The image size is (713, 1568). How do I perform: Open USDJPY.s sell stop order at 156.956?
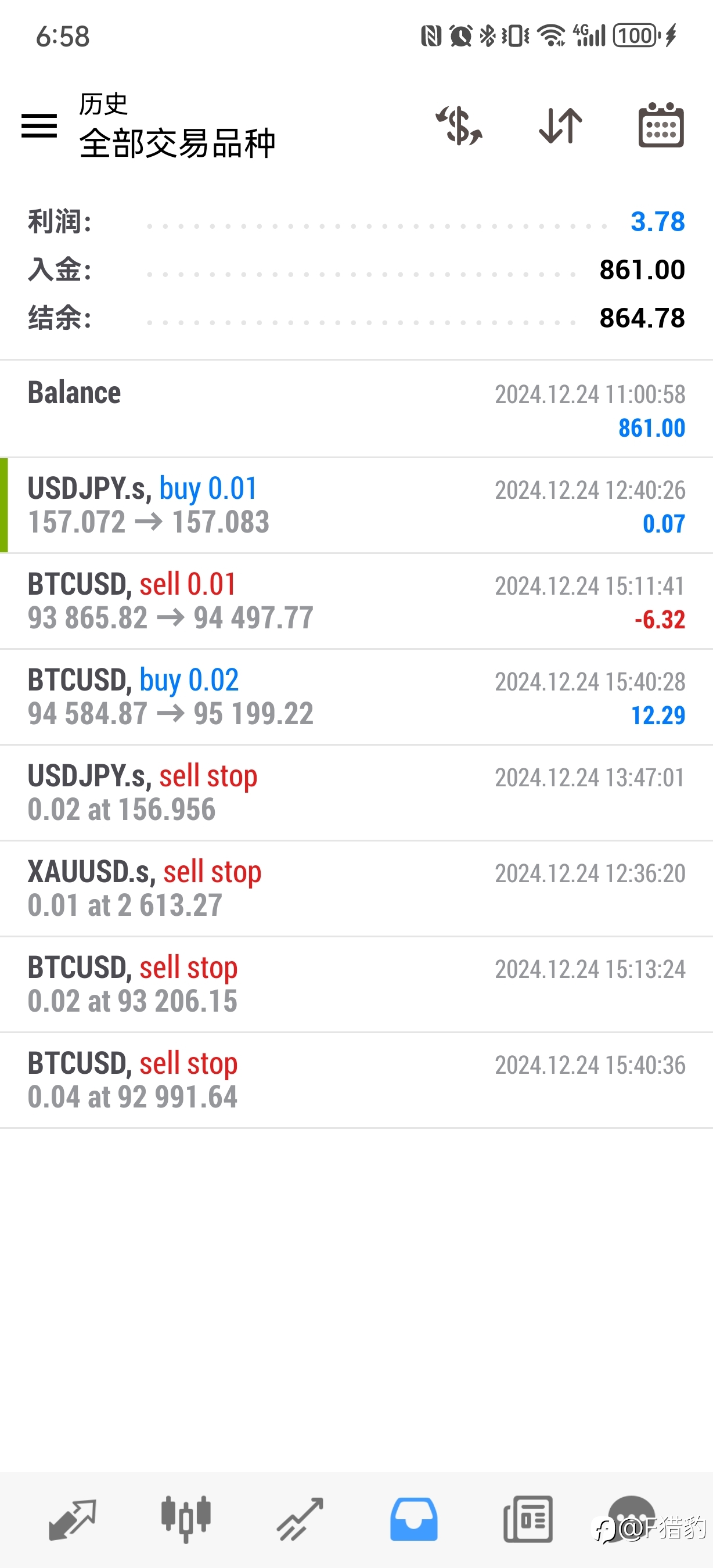[x=356, y=793]
